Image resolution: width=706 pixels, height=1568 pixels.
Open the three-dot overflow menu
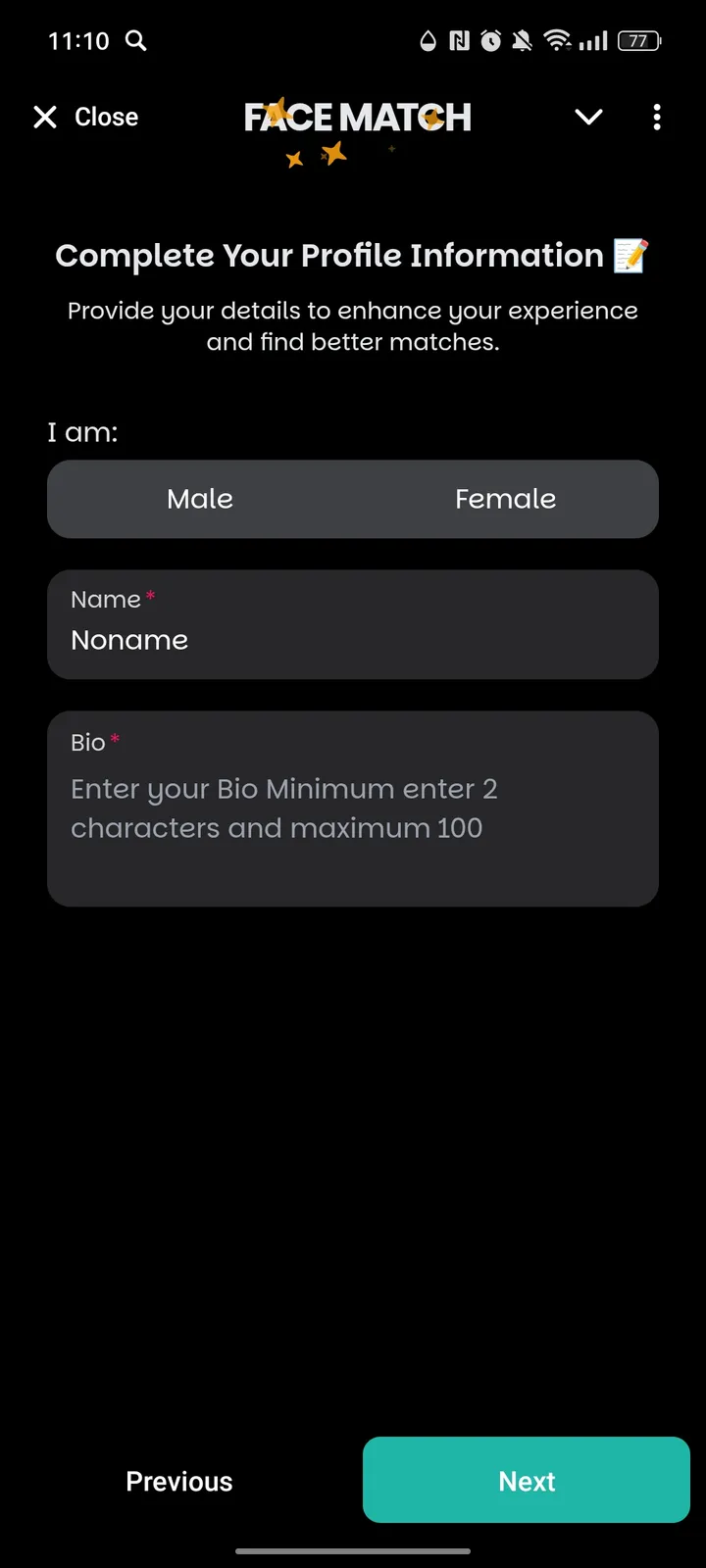coord(657,118)
